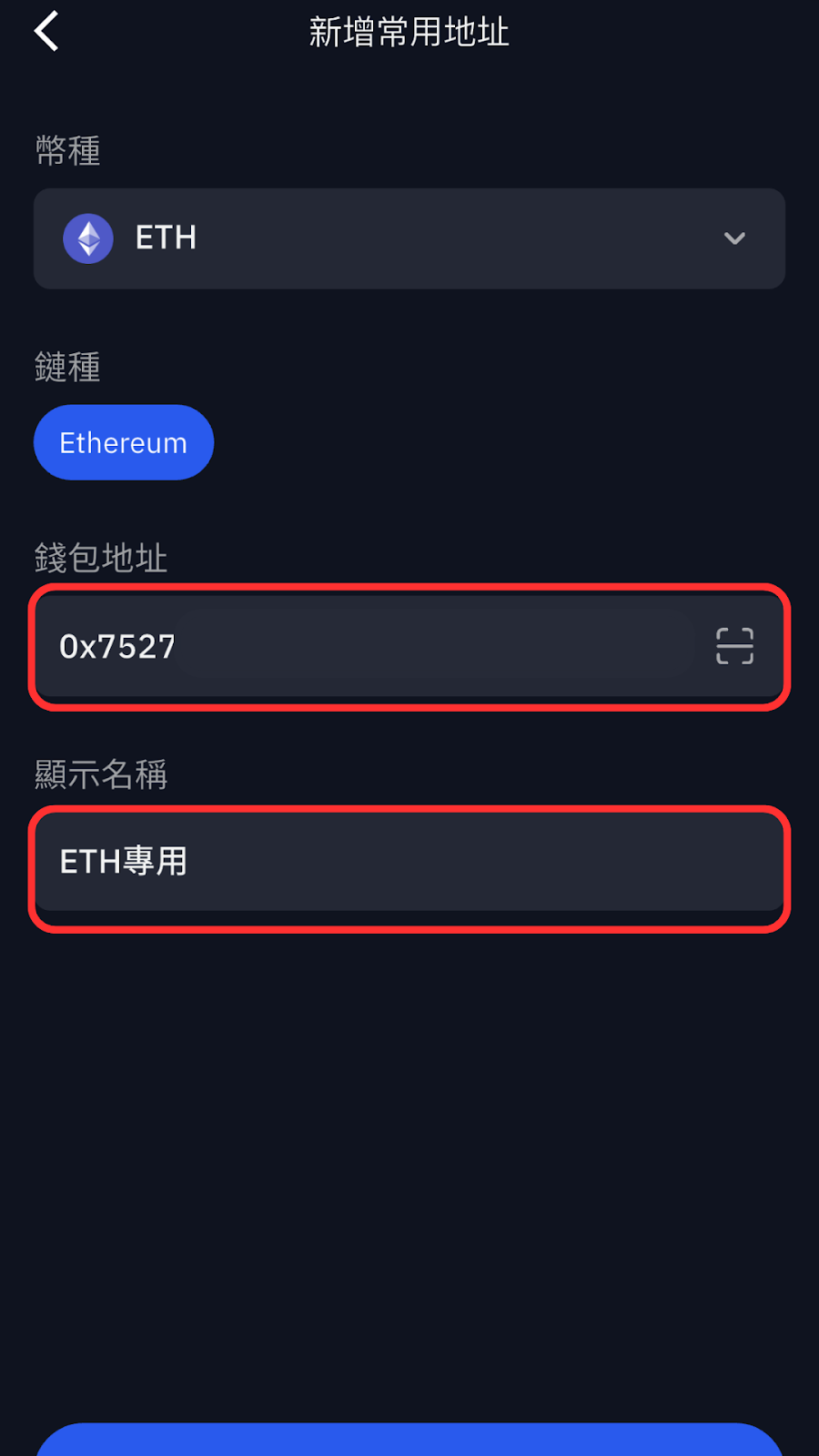Click the downward chevron on the ETH selector
This screenshot has height=1456, width=819.
[734, 239]
